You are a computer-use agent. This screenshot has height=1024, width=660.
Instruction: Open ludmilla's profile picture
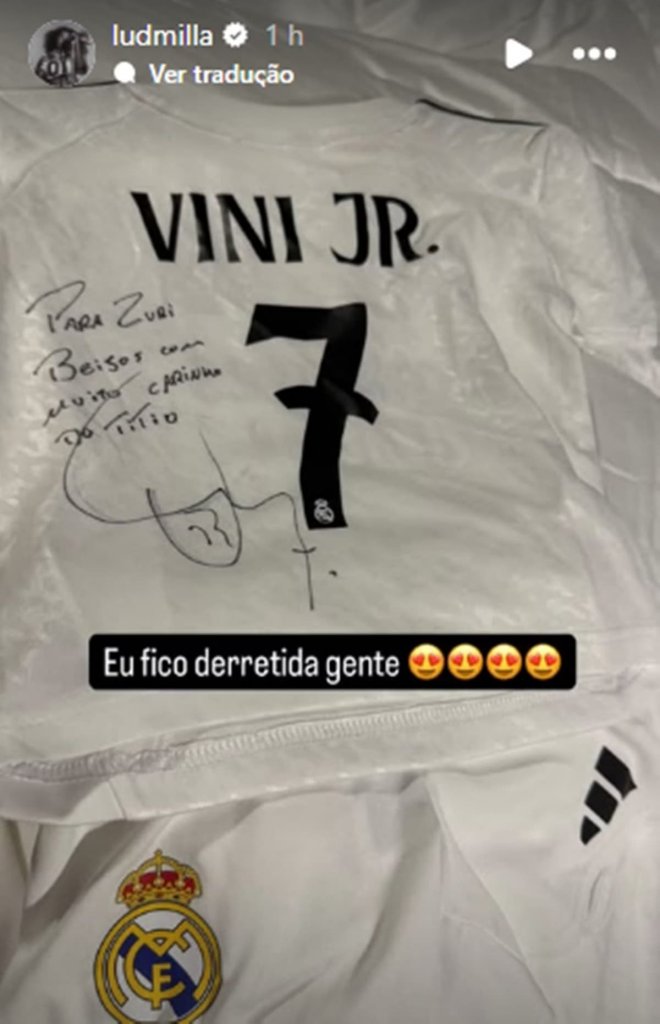[61, 53]
